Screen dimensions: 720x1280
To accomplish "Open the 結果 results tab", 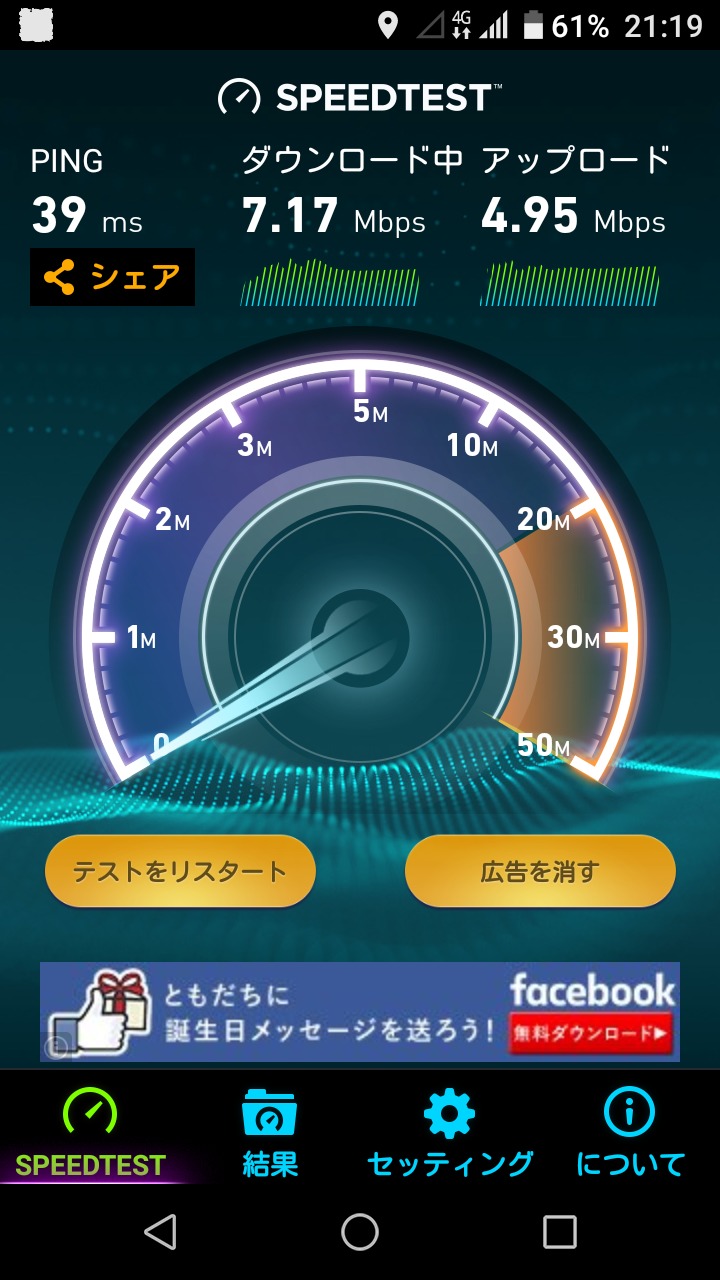I will (x=270, y=1135).
